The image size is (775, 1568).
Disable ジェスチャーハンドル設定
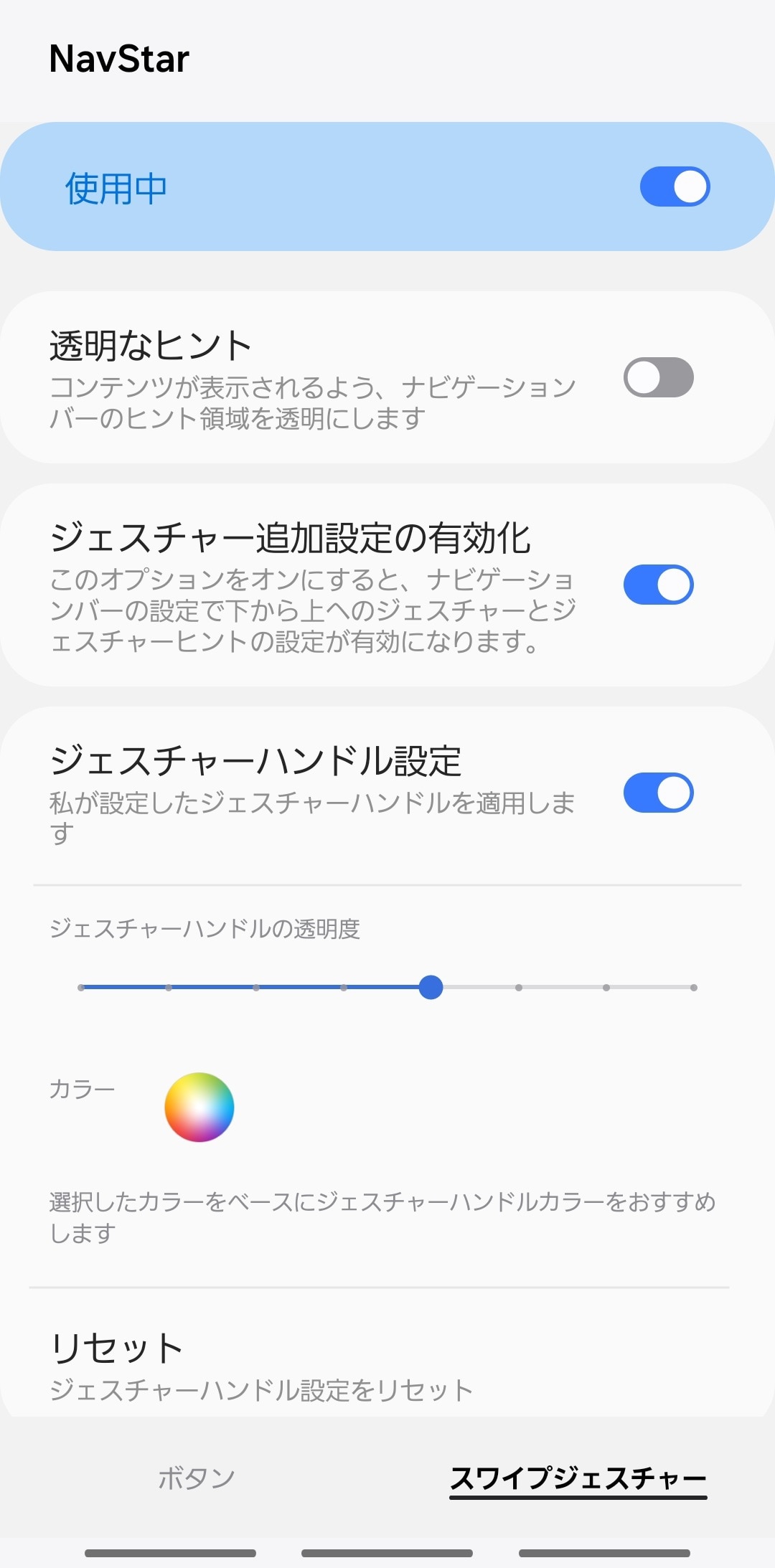(x=657, y=793)
